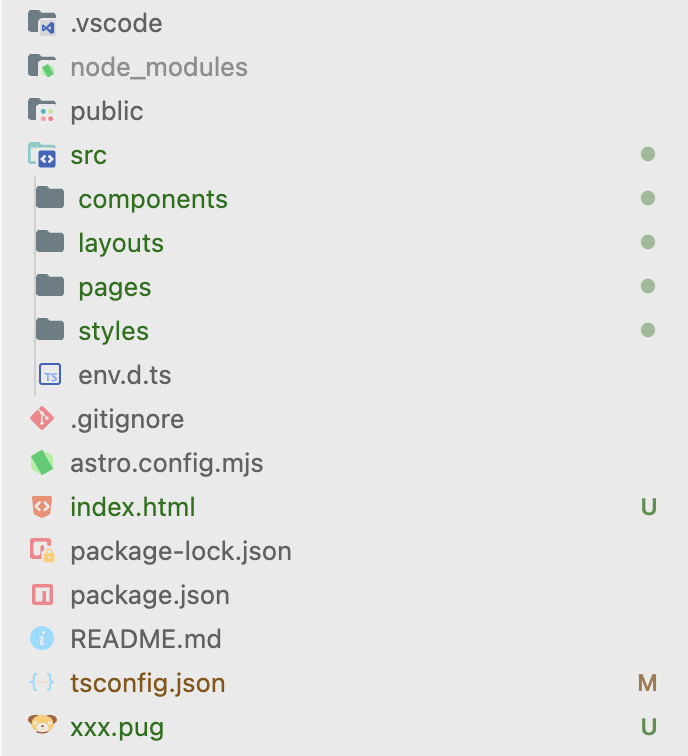
Task: Select package-lock.json
Action: tap(180, 551)
